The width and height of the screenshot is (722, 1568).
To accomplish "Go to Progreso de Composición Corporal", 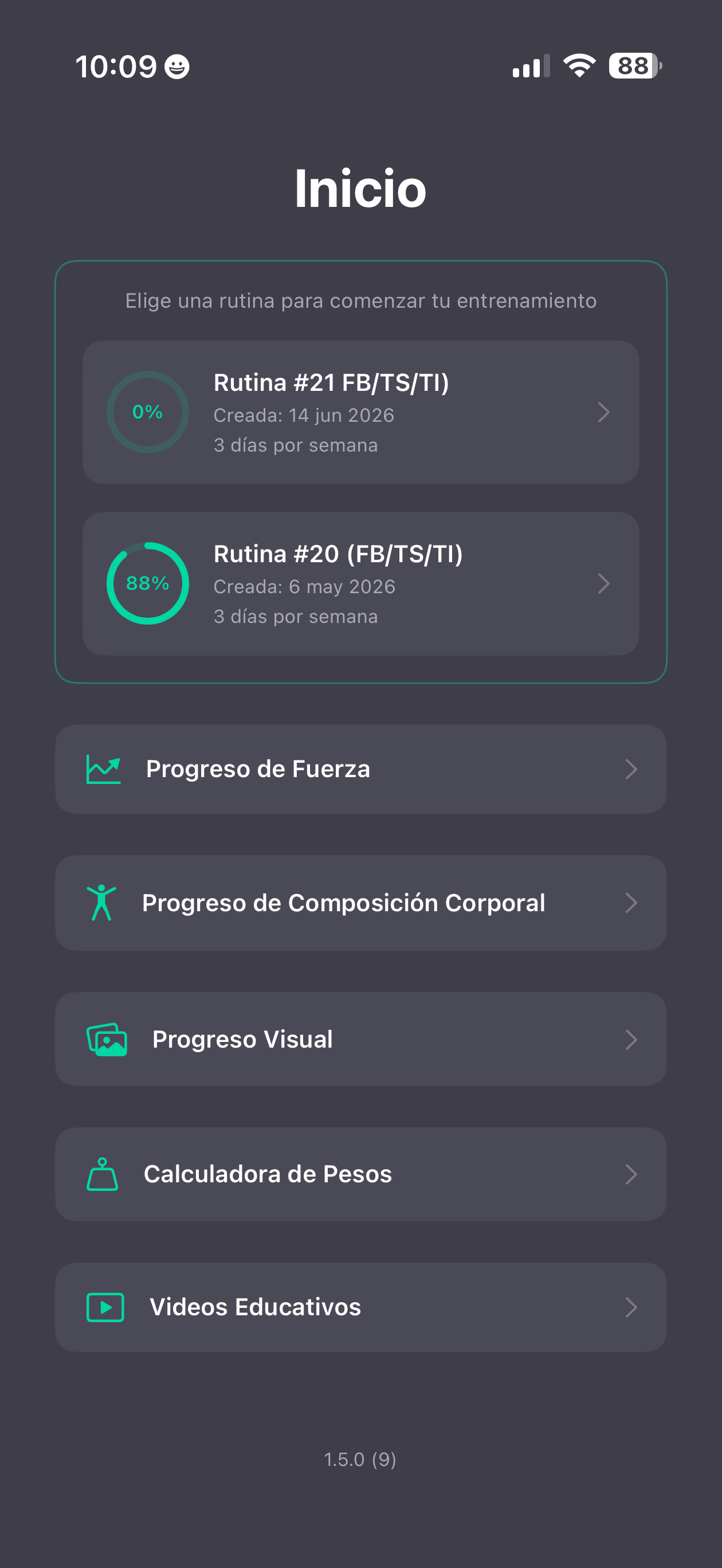I will pyautogui.click(x=360, y=903).
